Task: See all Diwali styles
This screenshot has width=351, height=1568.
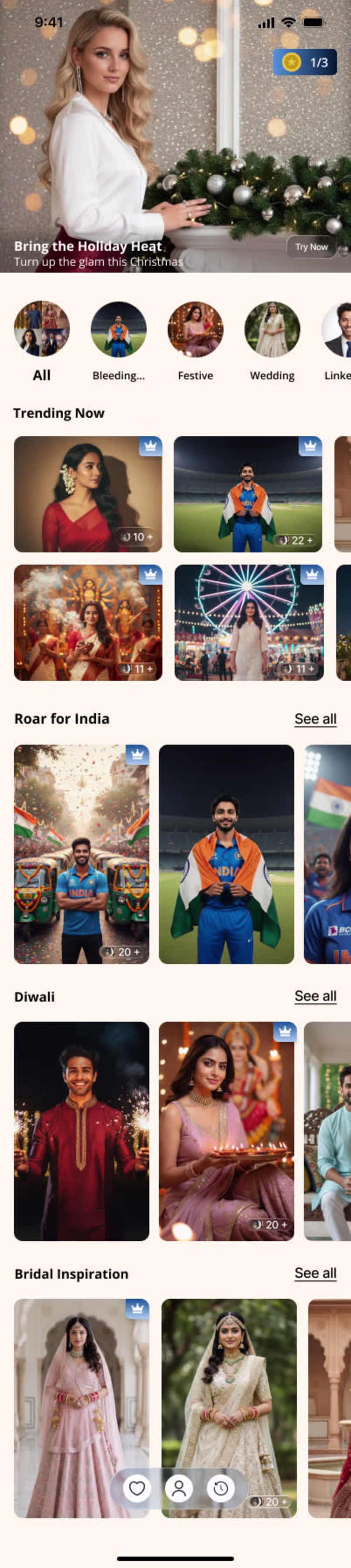Action: coord(315,996)
